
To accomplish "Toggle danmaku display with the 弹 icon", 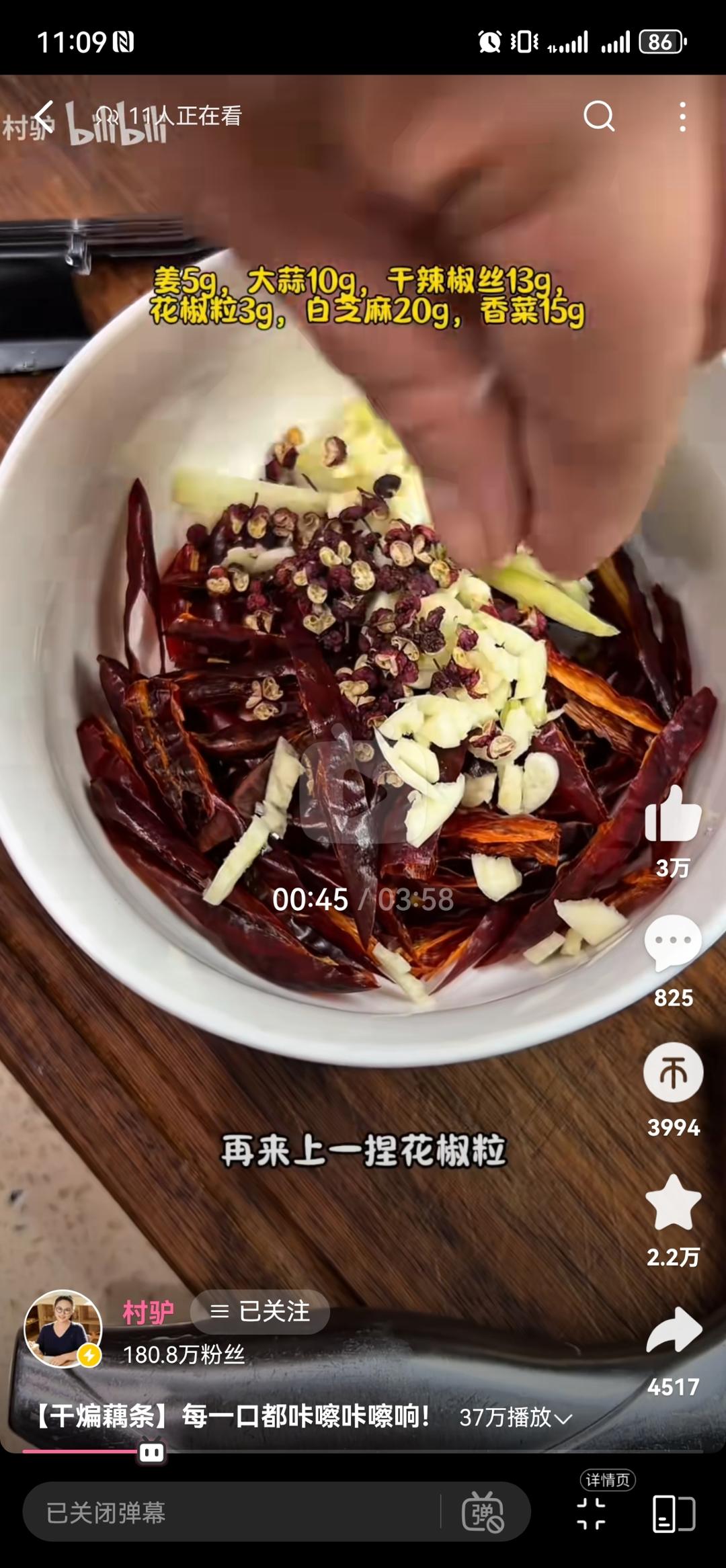I will 483,1512.
